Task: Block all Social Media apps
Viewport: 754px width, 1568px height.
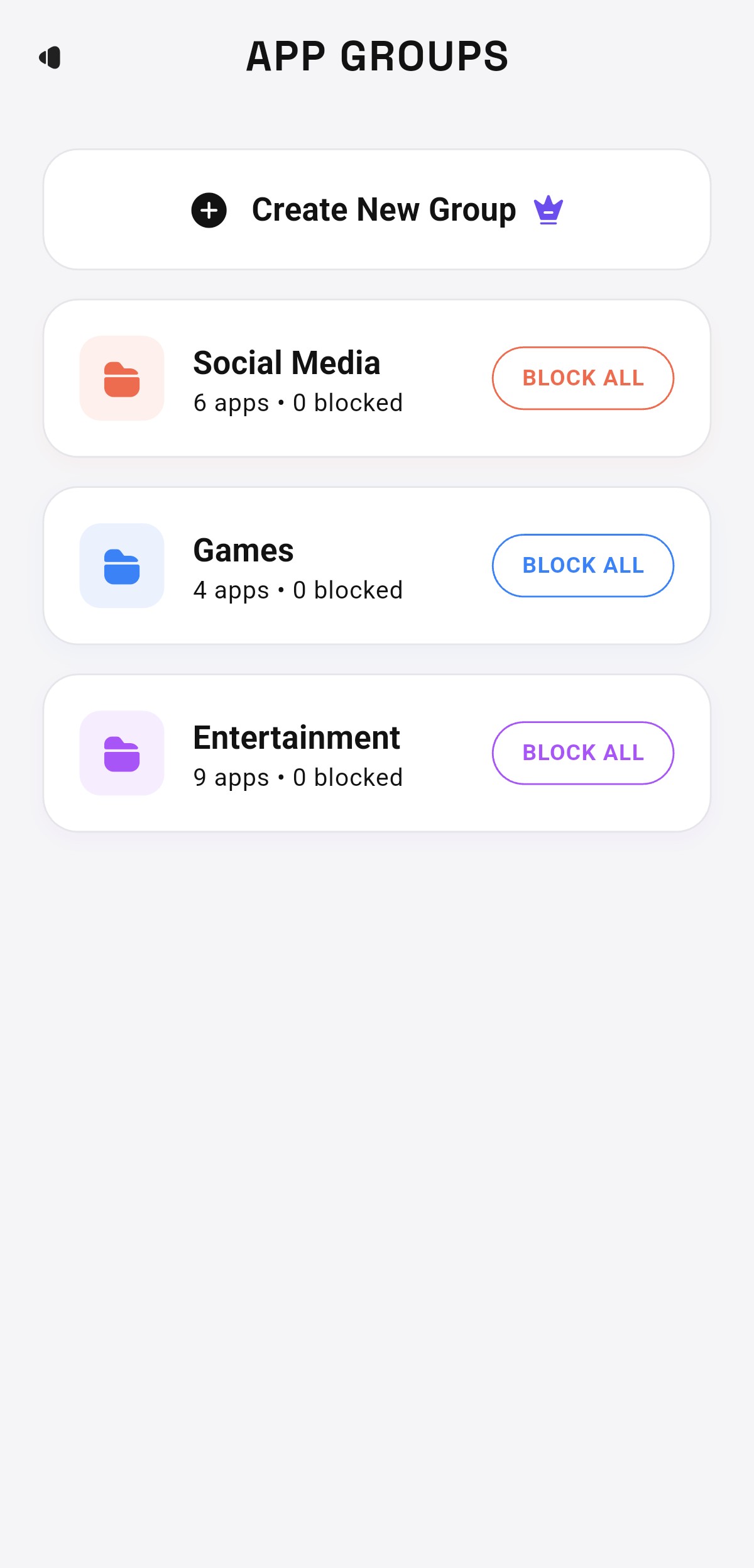Action: (582, 378)
